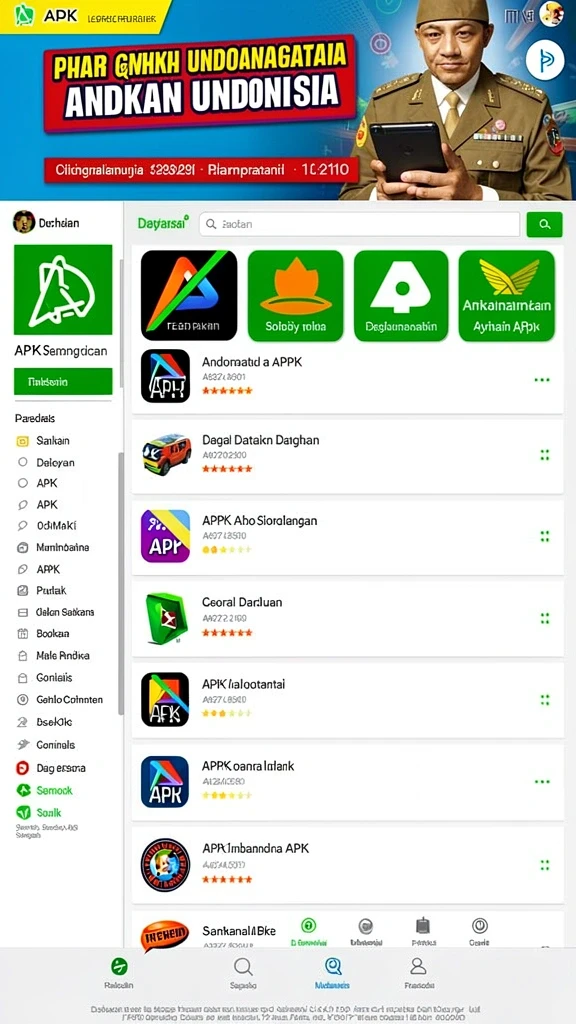Open Dagal Datakn Datghan app listing
Image resolution: width=576 pixels, height=1024 pixels.
(347, 456)
